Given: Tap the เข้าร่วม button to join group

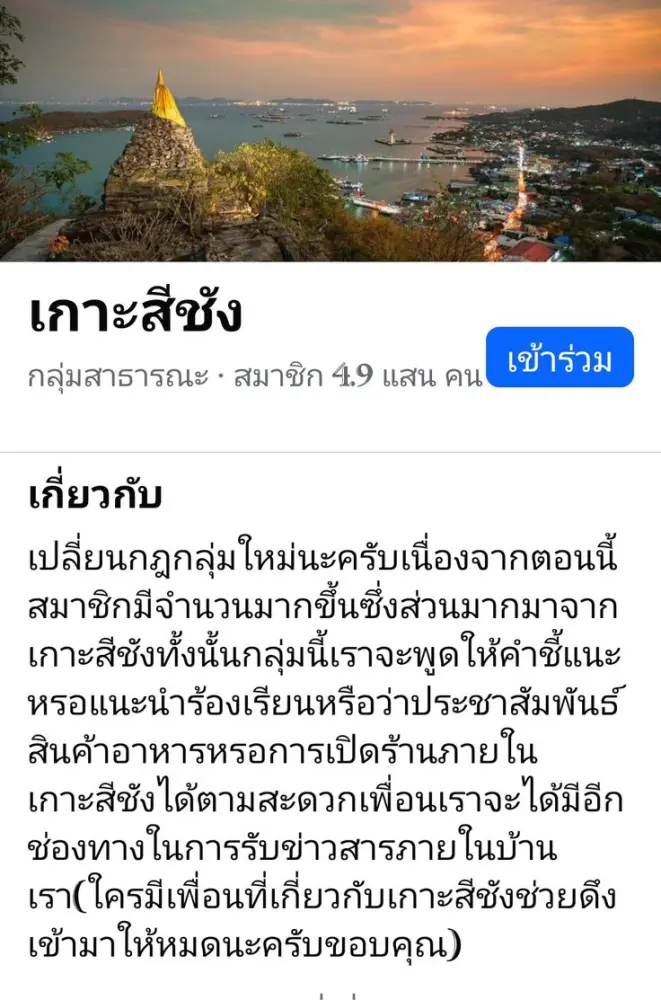Looking at the screenshot, I should tap(559, 358).
